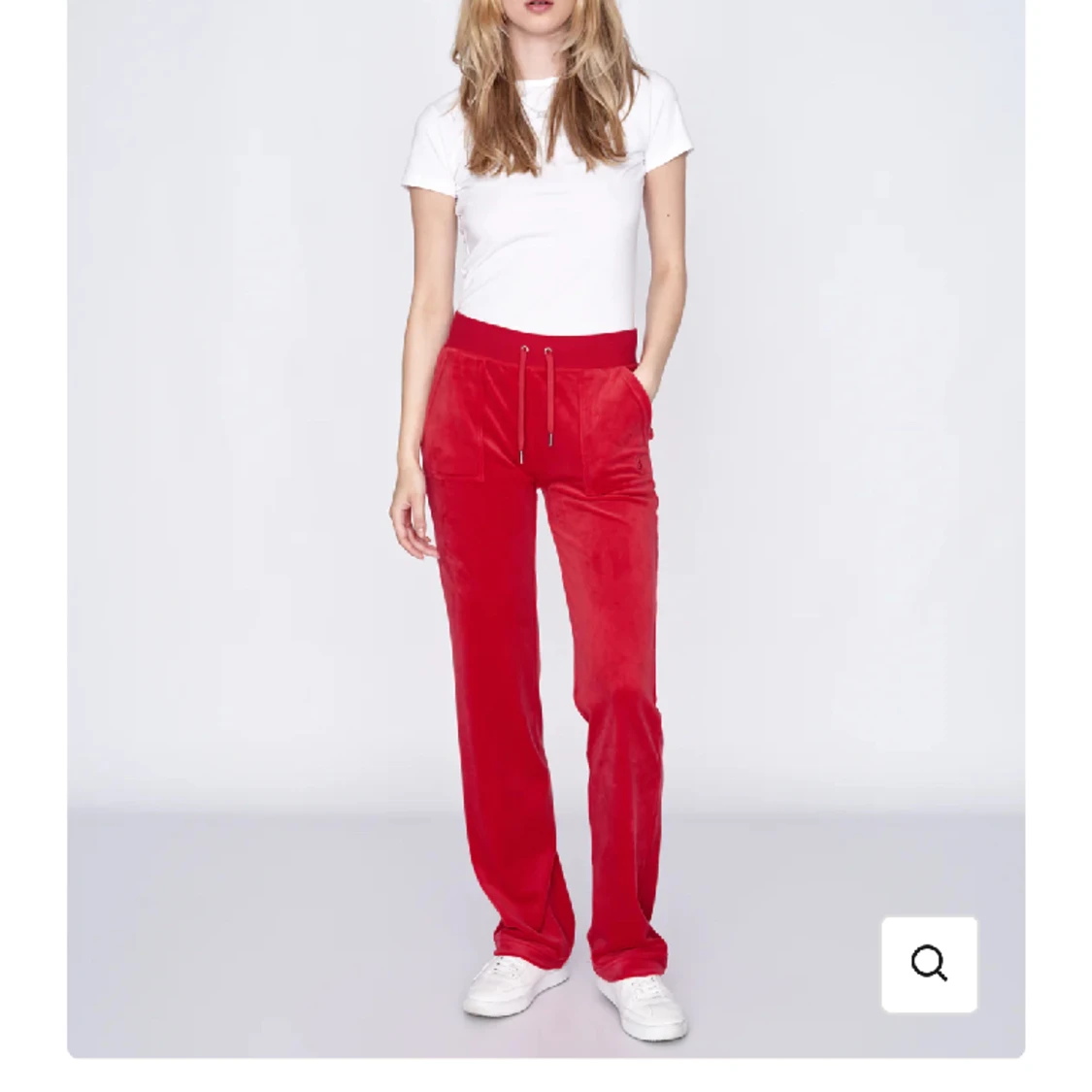Viewport: 1092px width, 1092px height.
Task: Open the red velour pants product image
Action: 546,582
